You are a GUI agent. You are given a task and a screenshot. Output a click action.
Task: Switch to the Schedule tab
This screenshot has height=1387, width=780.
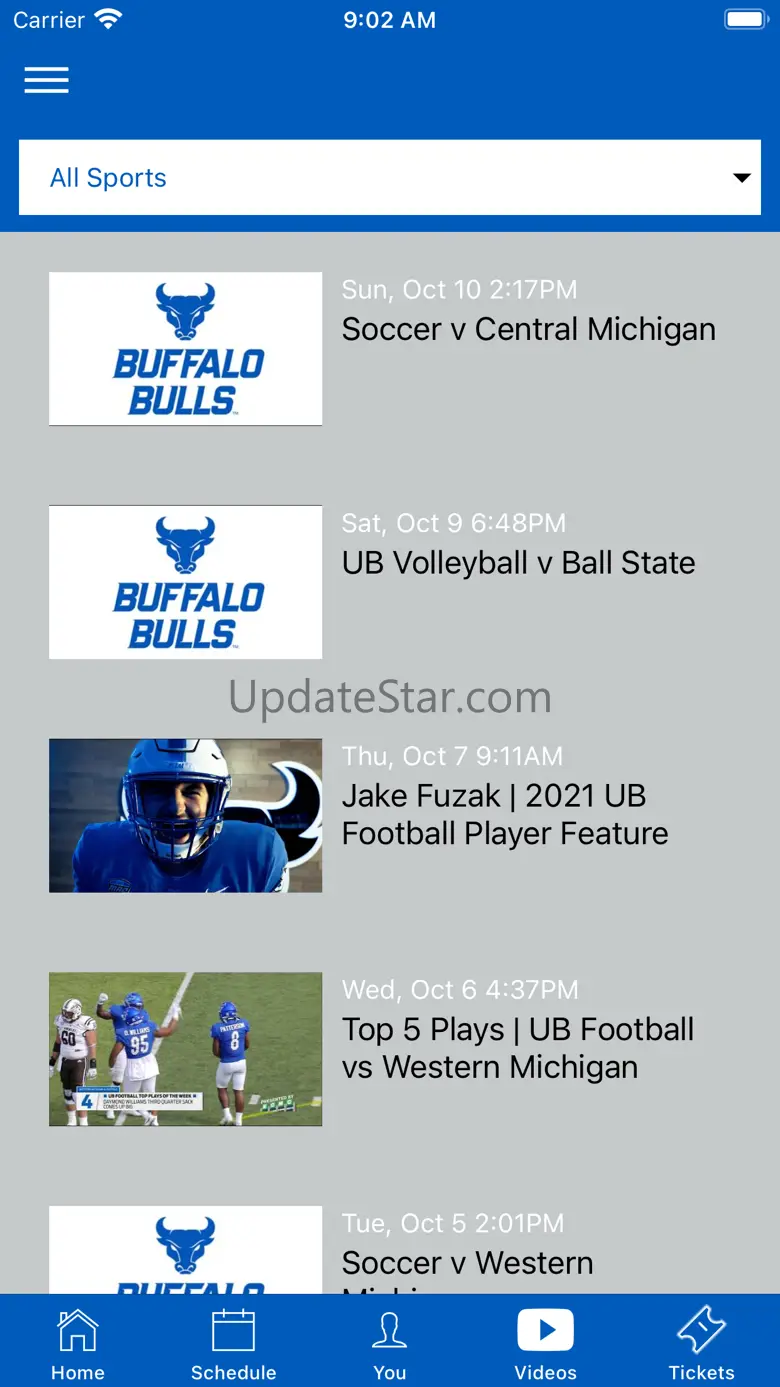pos(234,1345)
